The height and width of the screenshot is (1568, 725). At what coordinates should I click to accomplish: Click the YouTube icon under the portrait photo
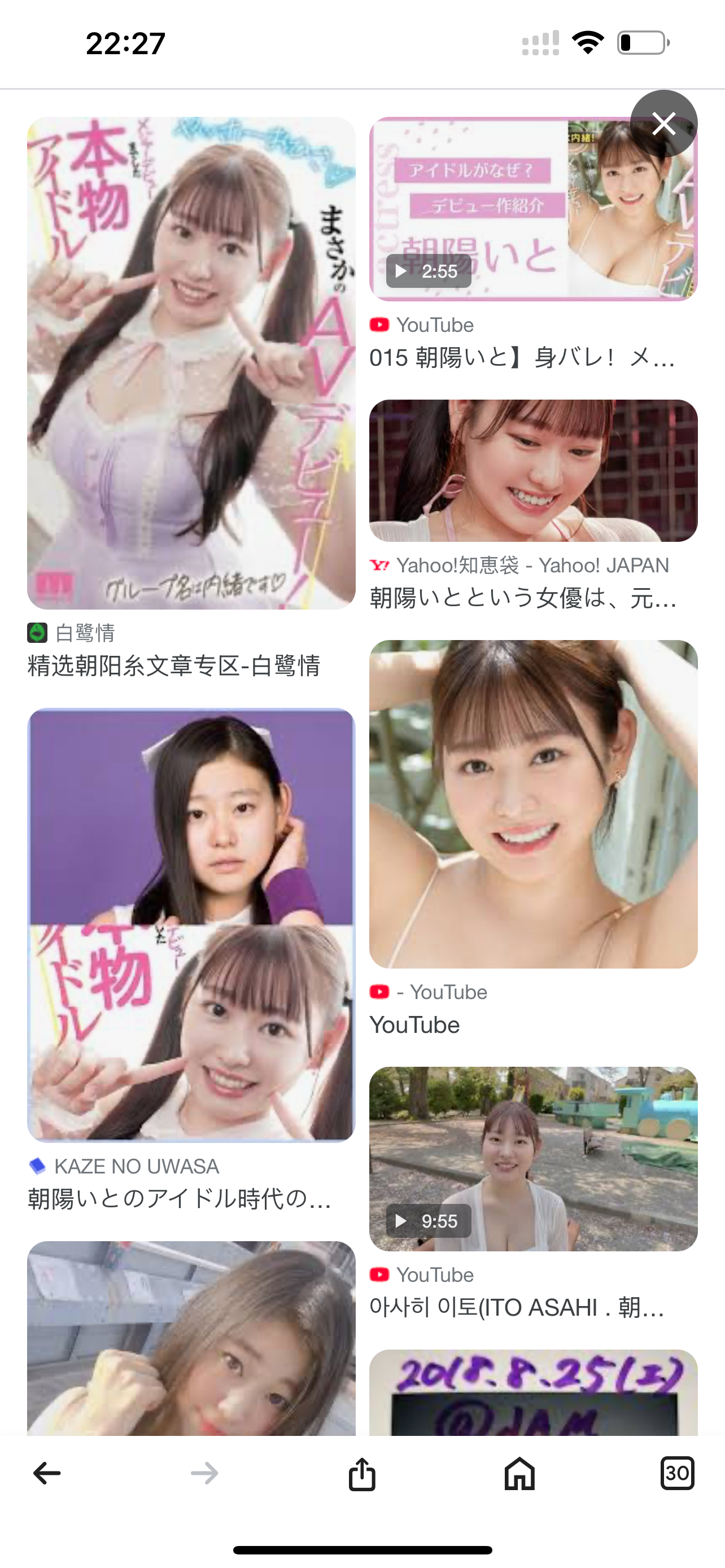click(379, 992)
